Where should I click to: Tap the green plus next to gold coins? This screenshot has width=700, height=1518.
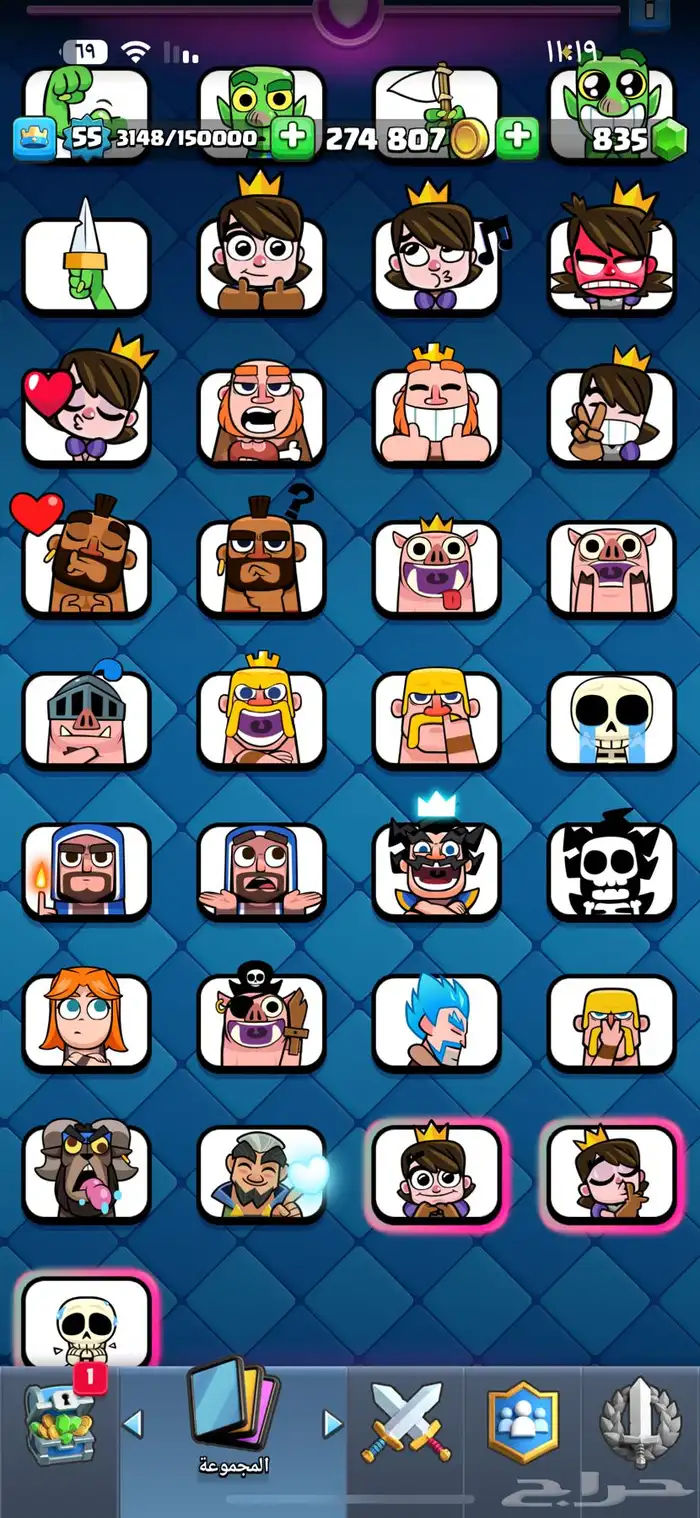[x=517, y=139]
